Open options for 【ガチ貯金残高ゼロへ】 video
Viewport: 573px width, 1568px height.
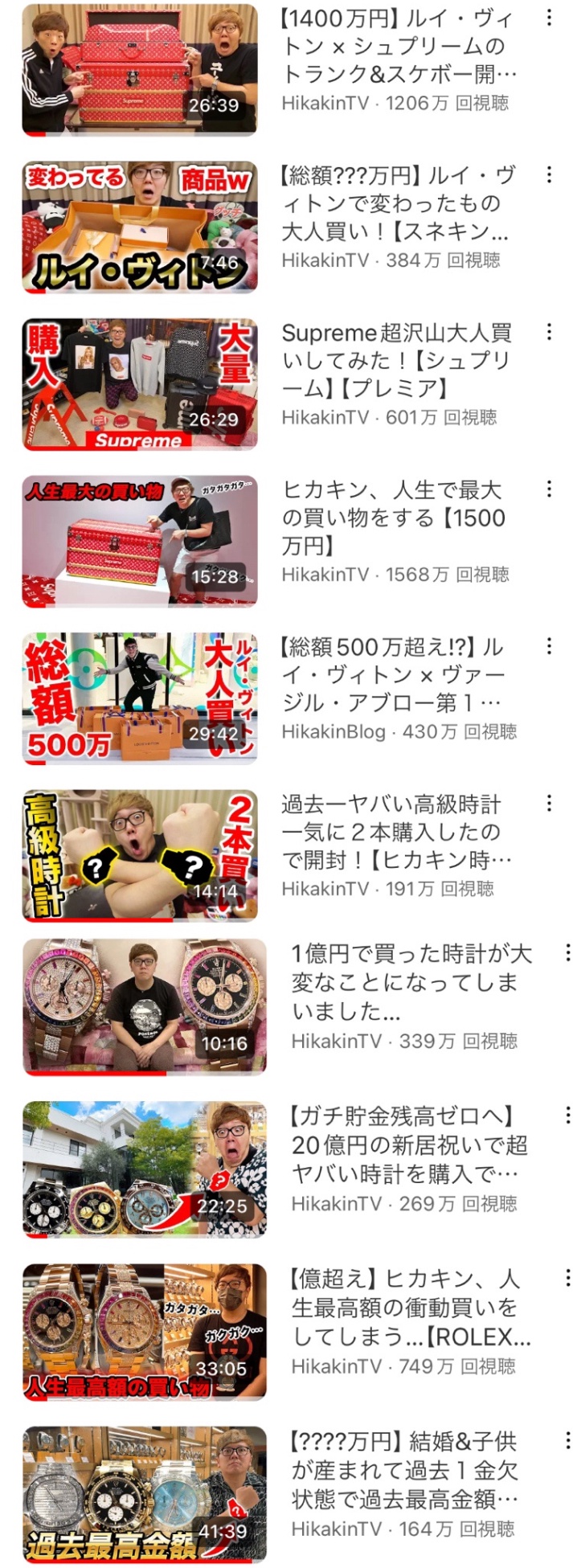coord(567,1116)
